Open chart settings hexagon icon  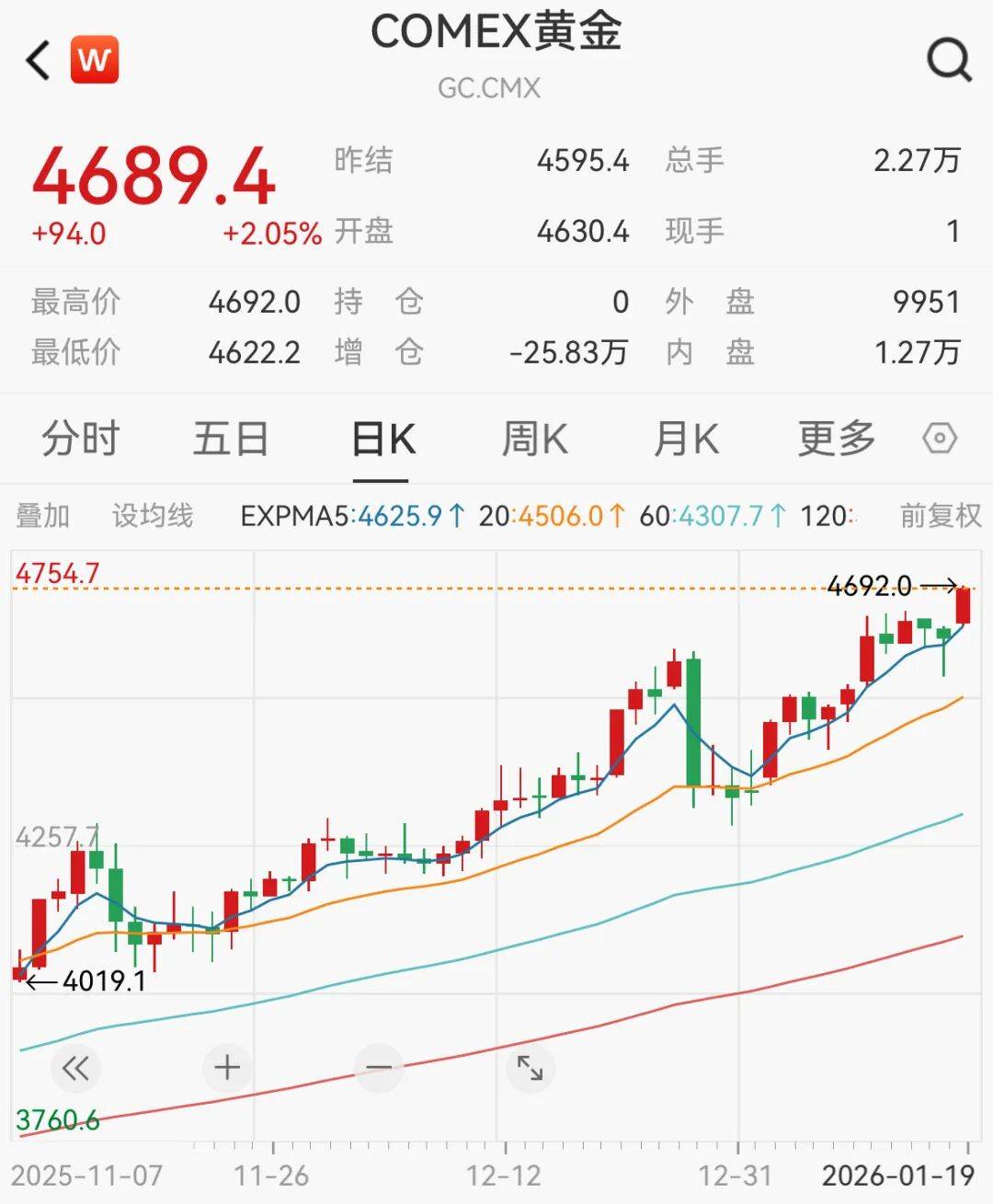[939, 439]
